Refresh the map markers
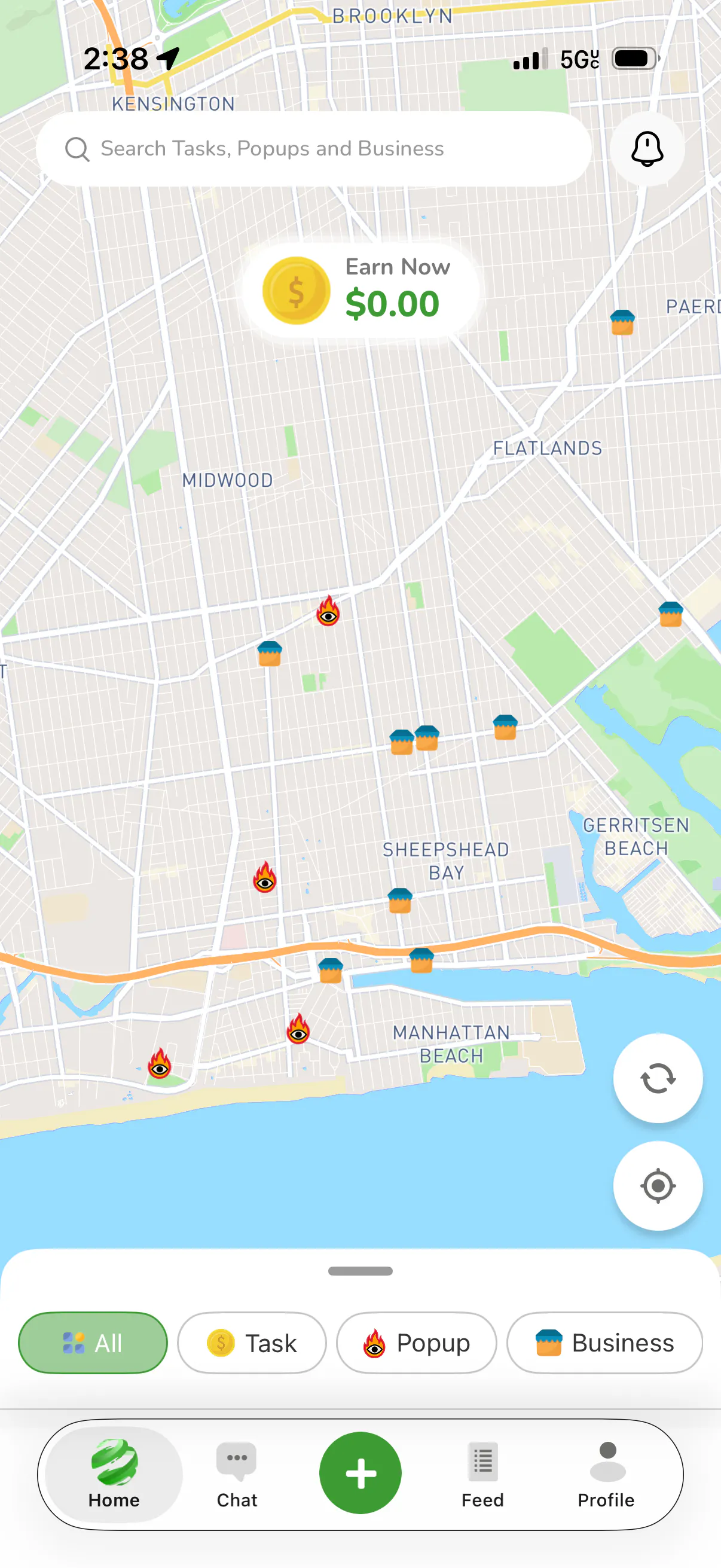 click(x=658, y=1078)
